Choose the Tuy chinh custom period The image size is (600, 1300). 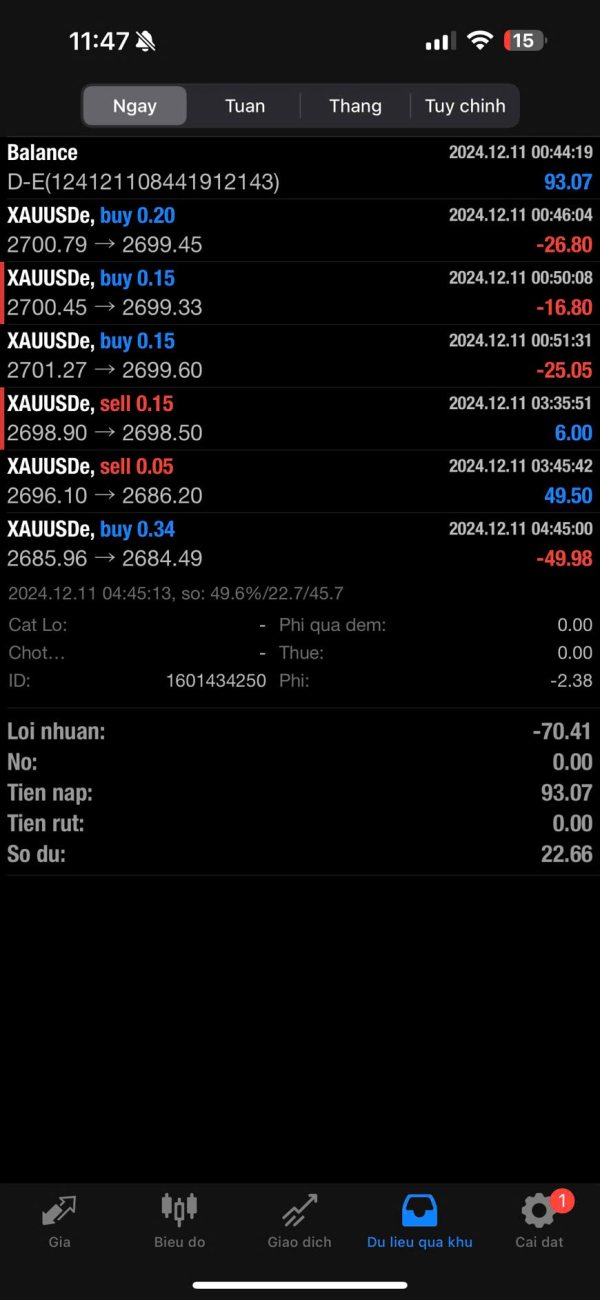pos(465,106)
